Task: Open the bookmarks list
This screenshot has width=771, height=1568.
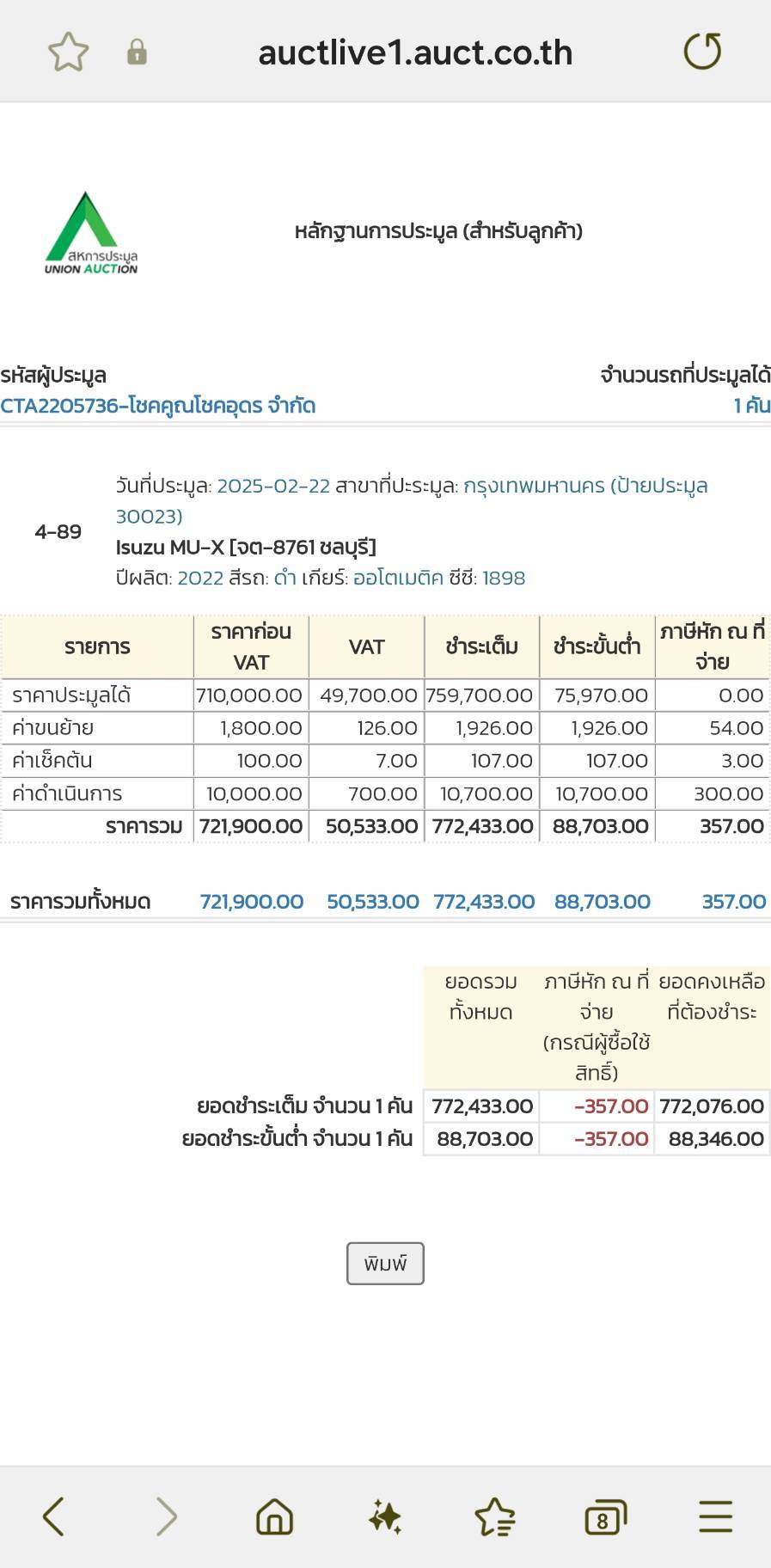Action: tap(495, 1516)
